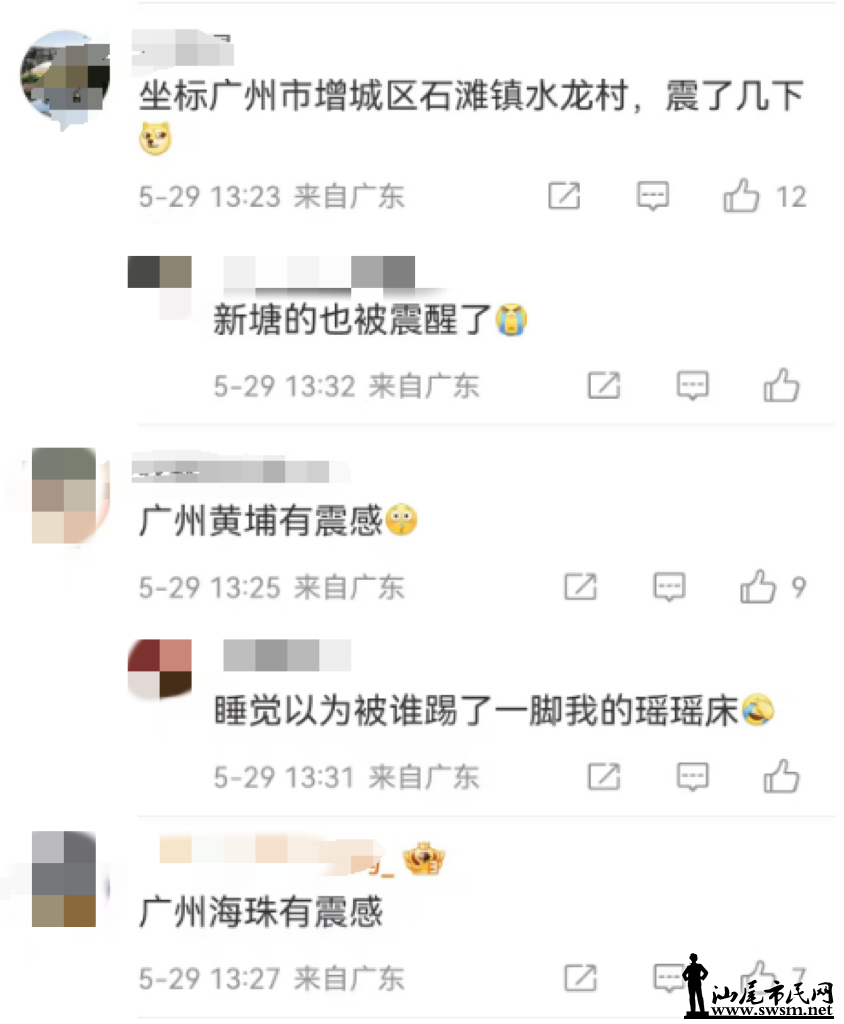Screen dimensions: 844x1024
Task: Reply to the 新塘的也被震醒了 comment
Action: (693, 385)
